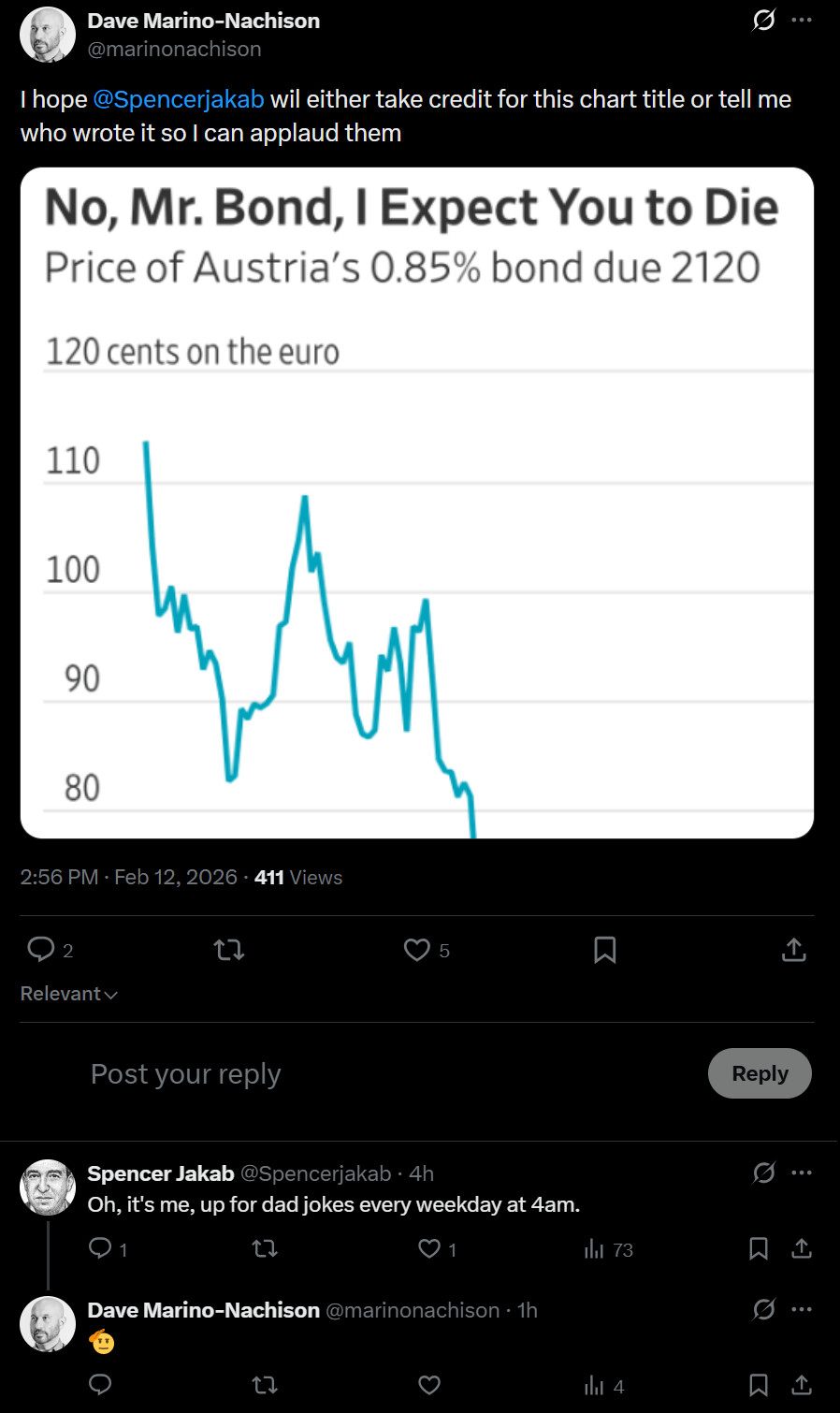Open the main post's overflow menu

[802, 20]
